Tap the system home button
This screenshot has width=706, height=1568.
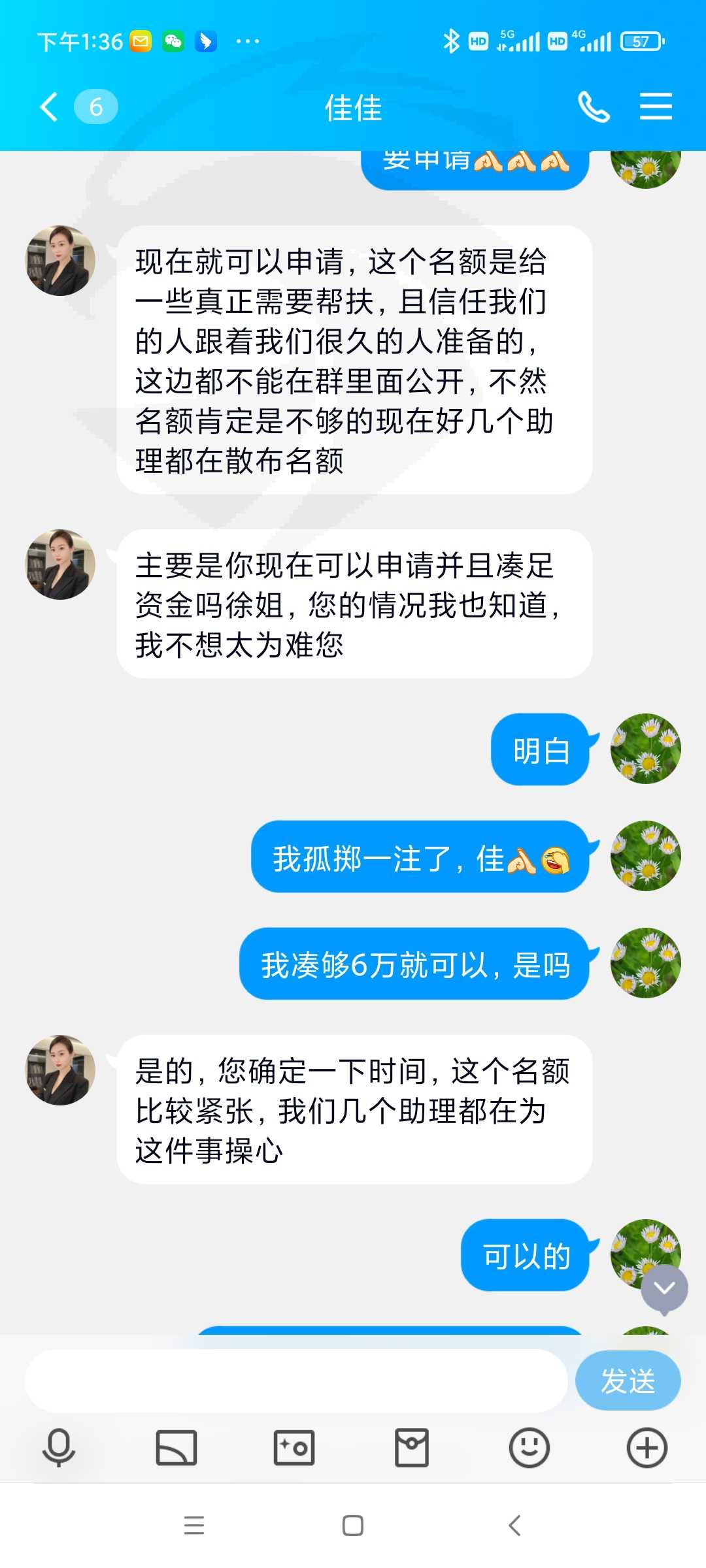353,1526
